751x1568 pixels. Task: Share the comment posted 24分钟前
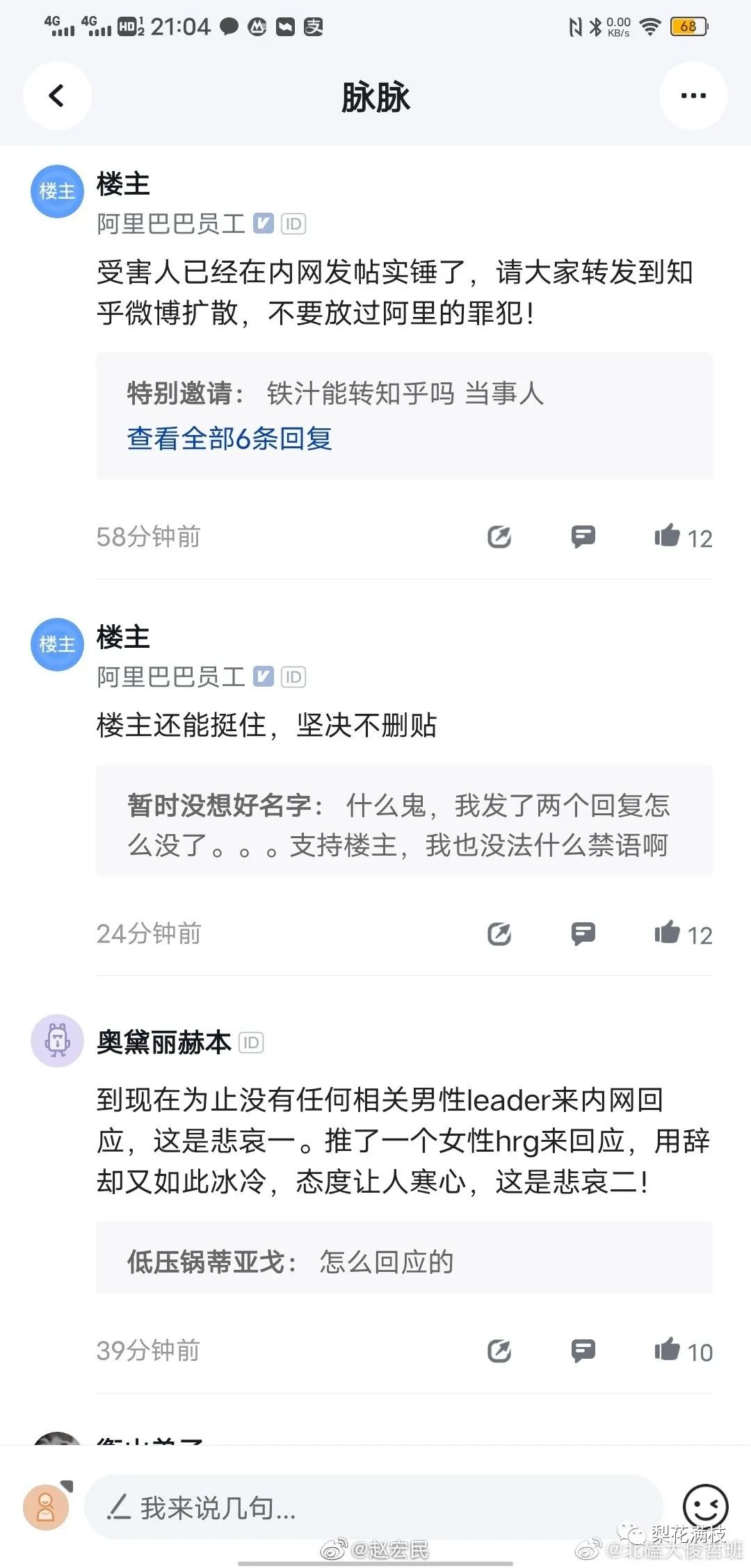tap(499, 933)
